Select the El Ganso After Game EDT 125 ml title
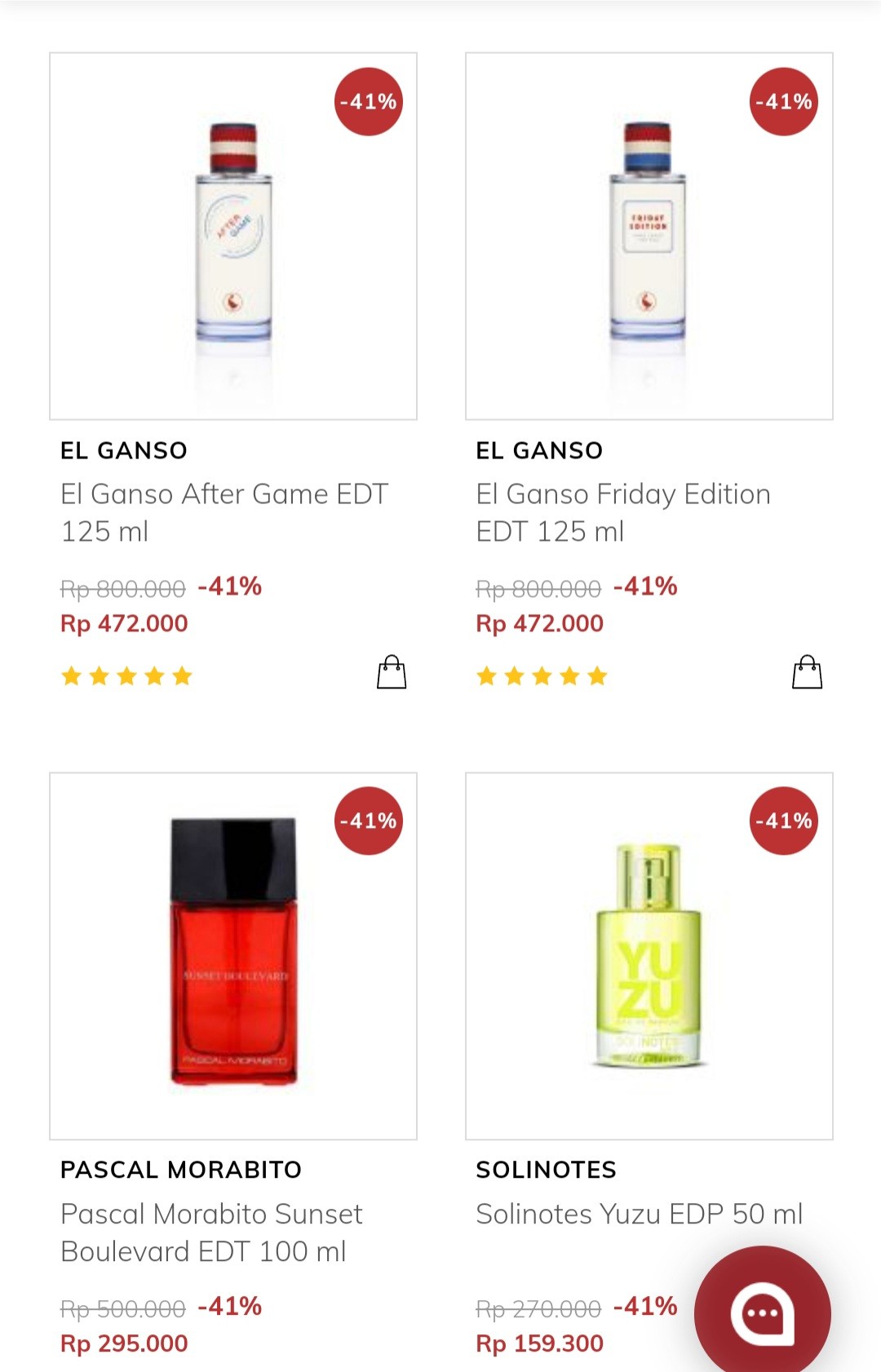881x1372 pixels. [224, 512]
